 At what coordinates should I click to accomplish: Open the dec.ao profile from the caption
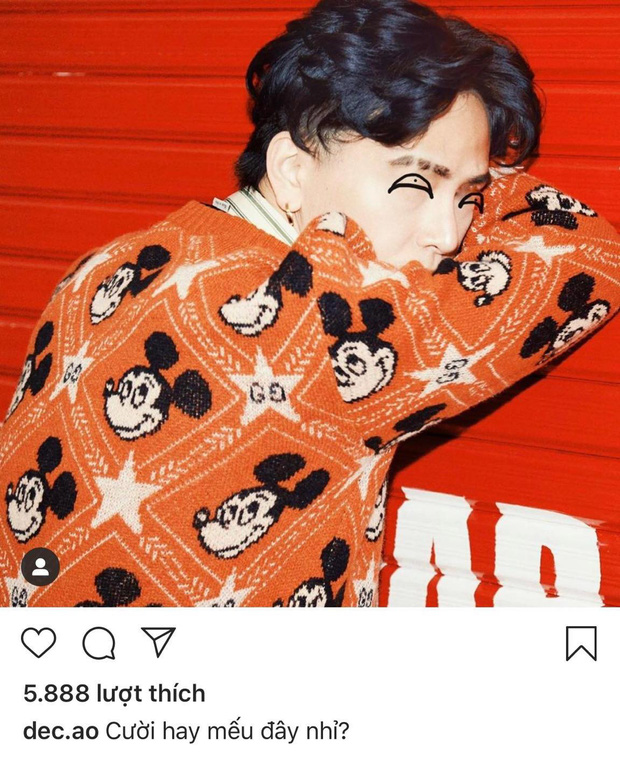pos(59,731)
